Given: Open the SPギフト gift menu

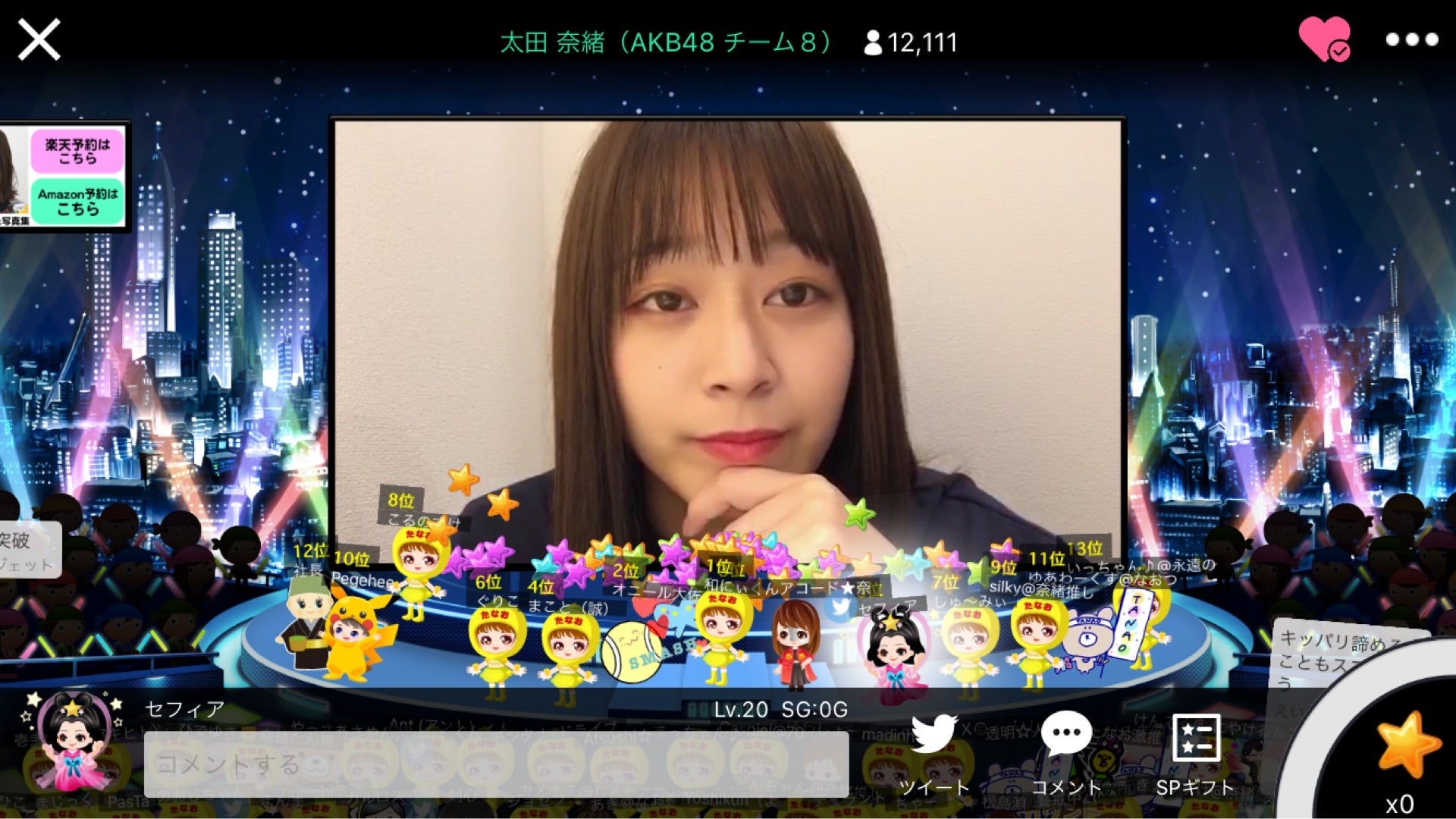Looking at the screenshot, I should 1195,752.
